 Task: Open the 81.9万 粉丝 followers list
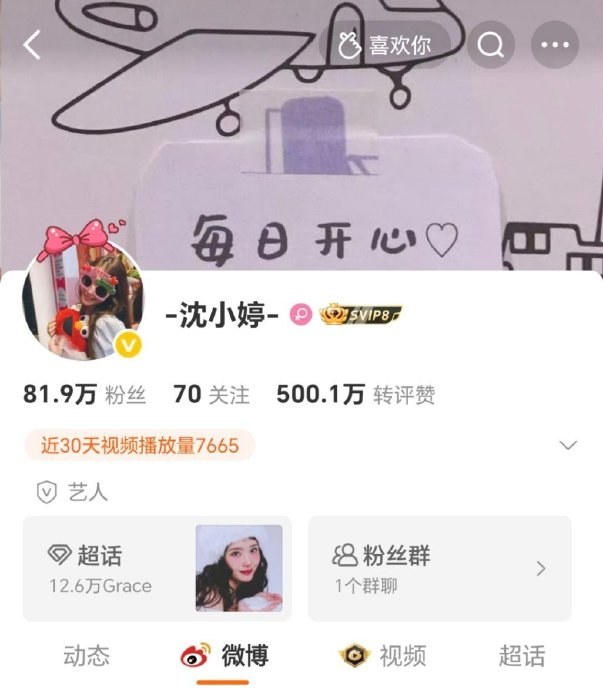point(85,394)
